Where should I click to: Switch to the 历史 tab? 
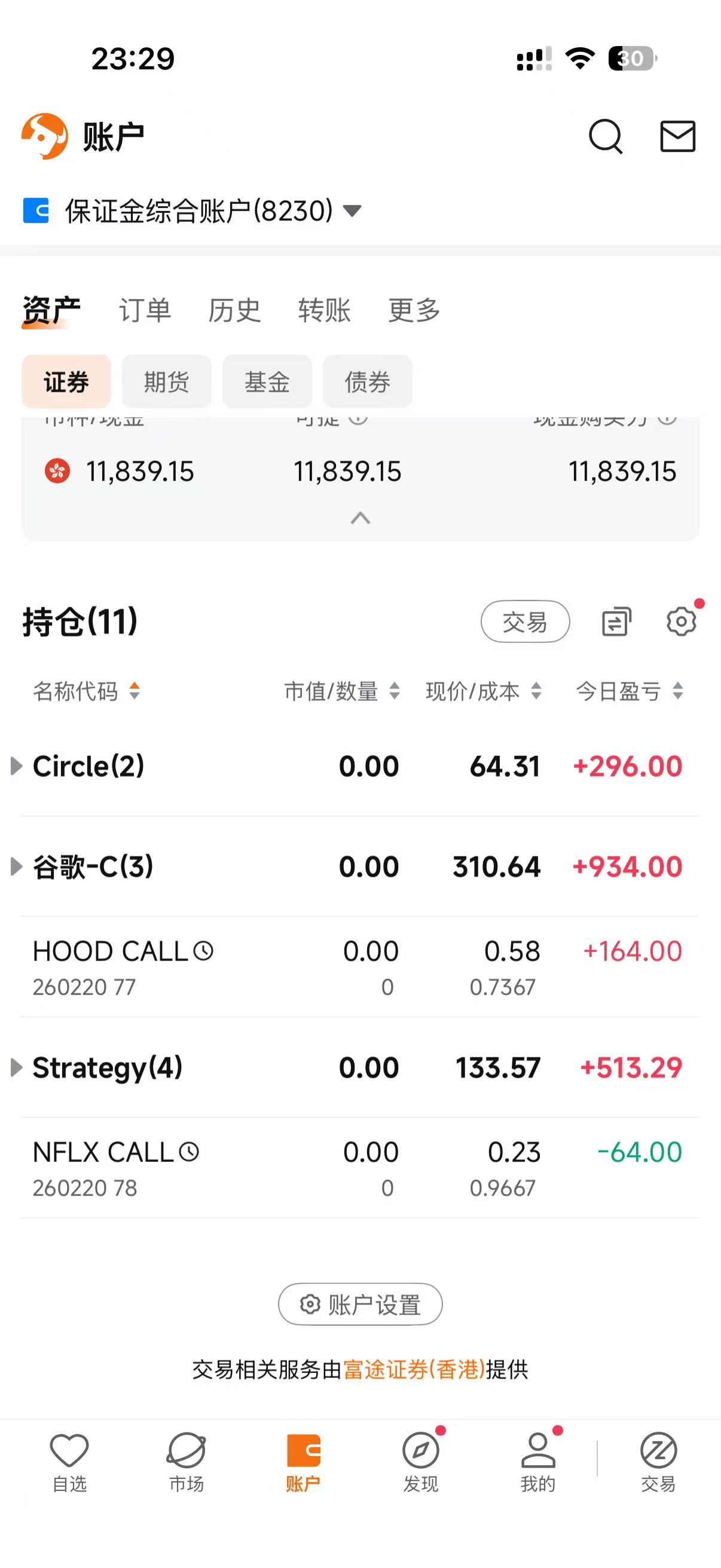234,310
